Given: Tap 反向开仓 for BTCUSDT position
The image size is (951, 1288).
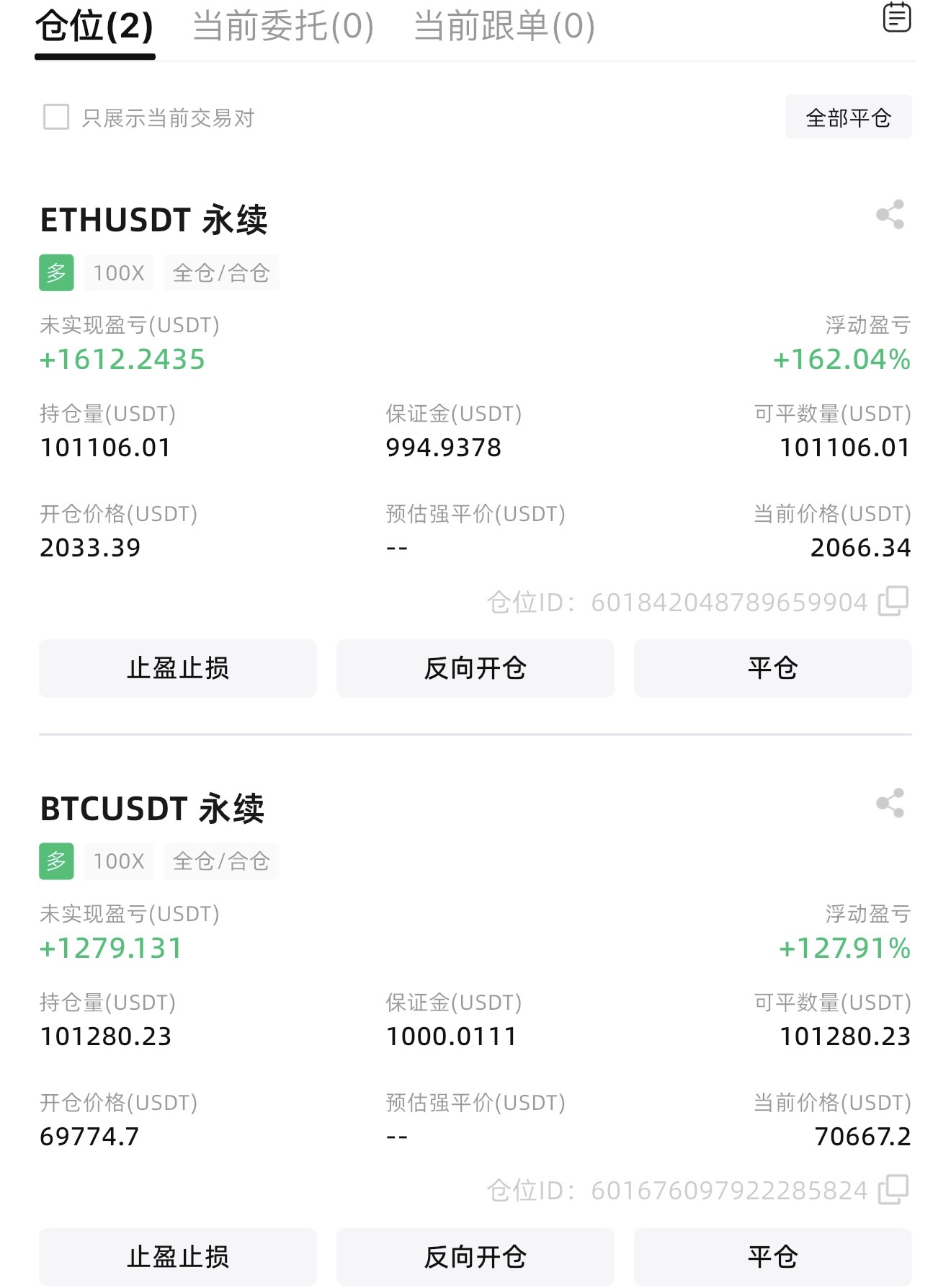Looking at the screenshot, I should click(475, 1256).
